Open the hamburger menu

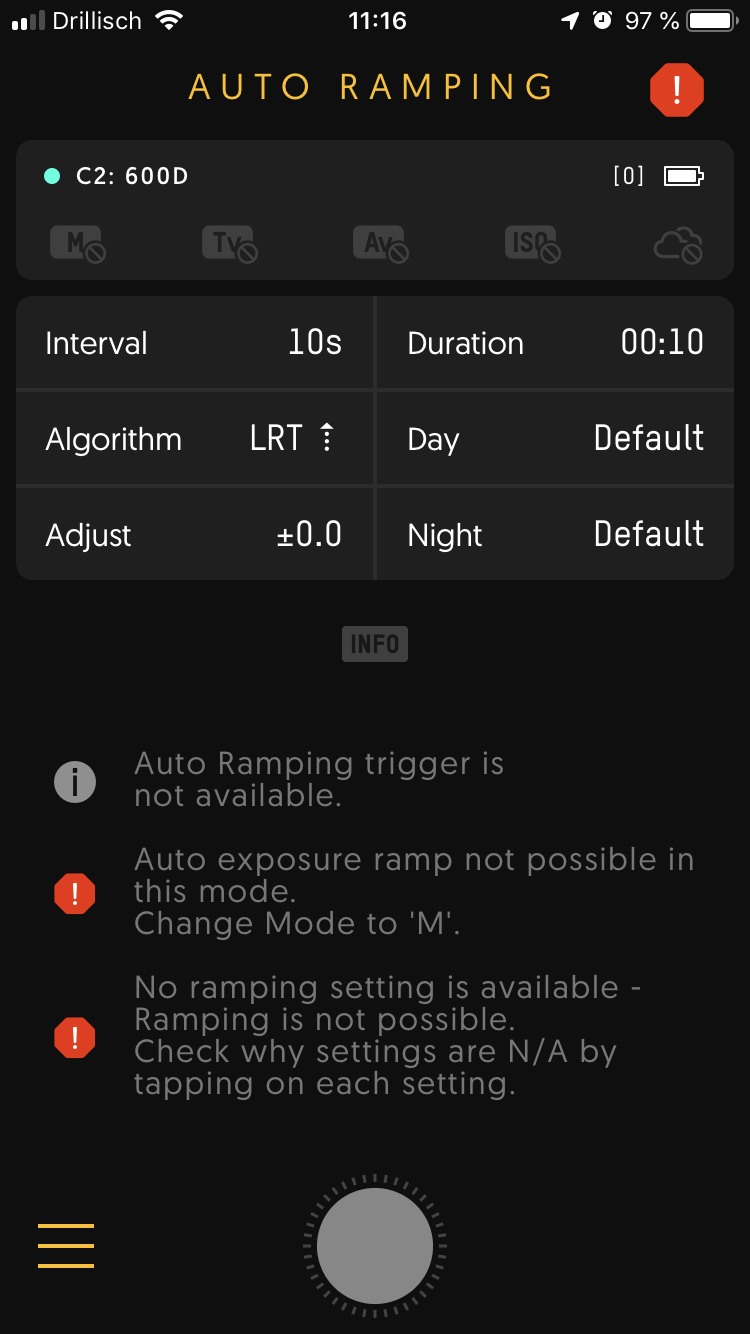point(66,1246)
